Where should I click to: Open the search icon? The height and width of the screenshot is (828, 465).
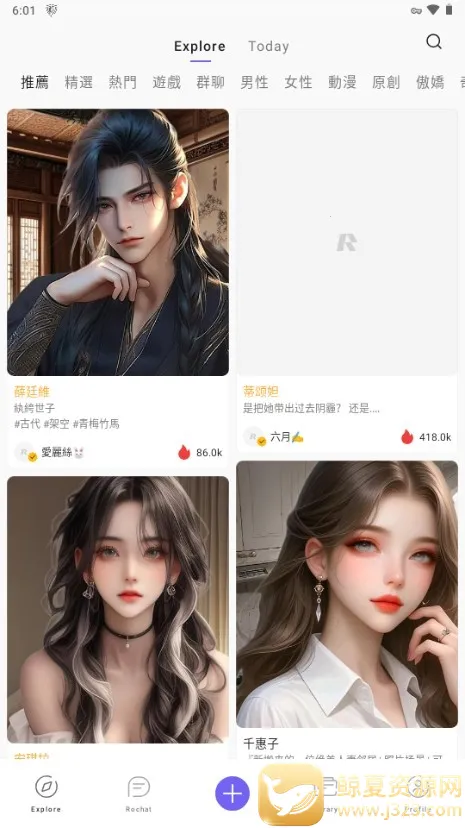point(433,42)
